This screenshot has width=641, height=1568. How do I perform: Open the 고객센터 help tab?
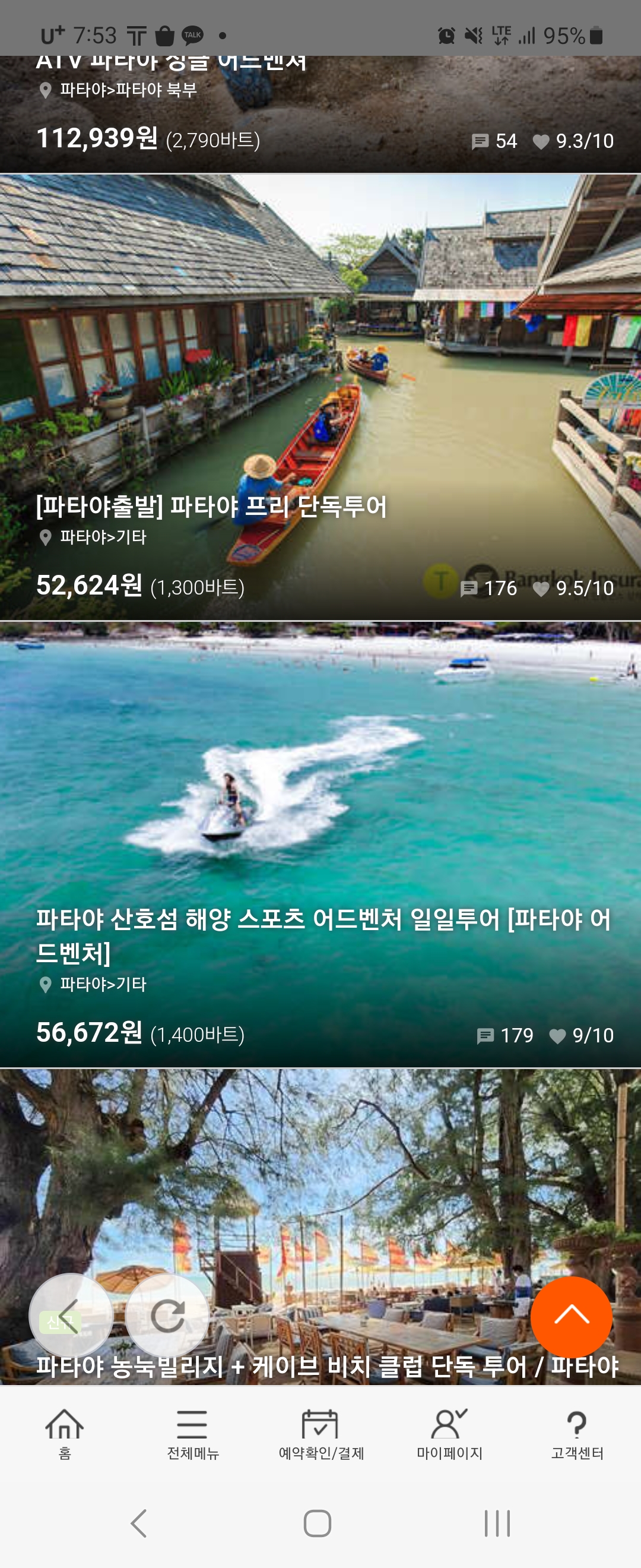click(x=576, y=1434)
